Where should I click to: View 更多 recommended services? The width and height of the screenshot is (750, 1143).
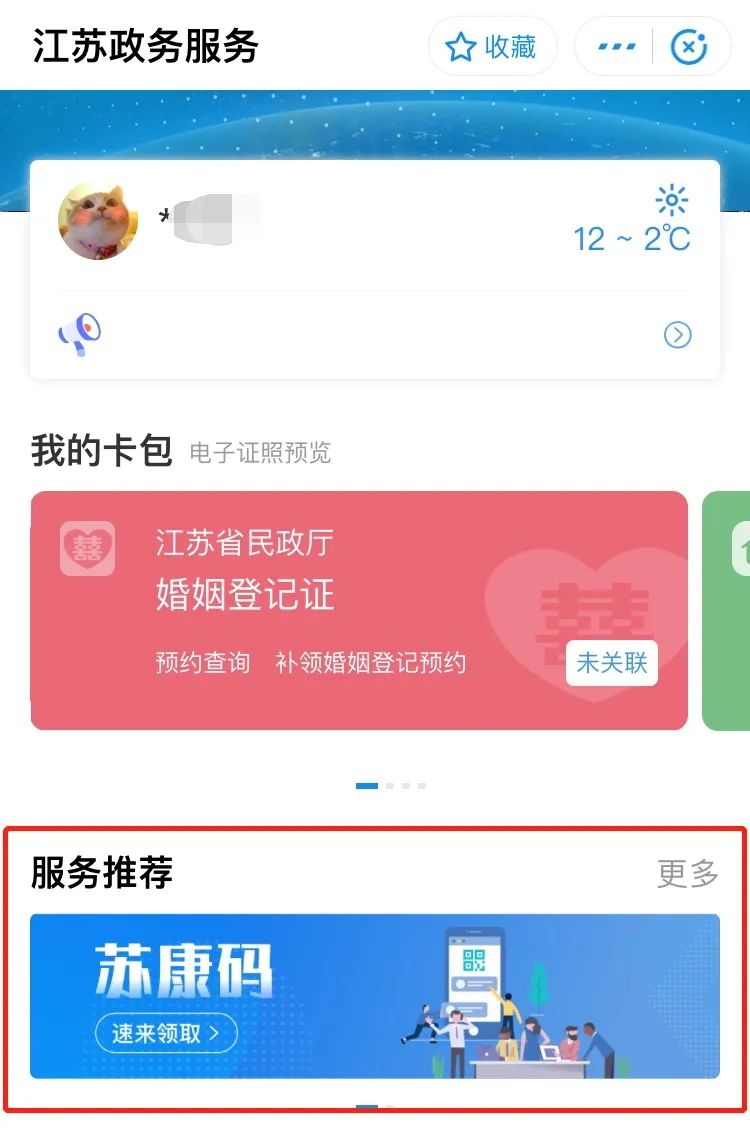click(687, 873)
